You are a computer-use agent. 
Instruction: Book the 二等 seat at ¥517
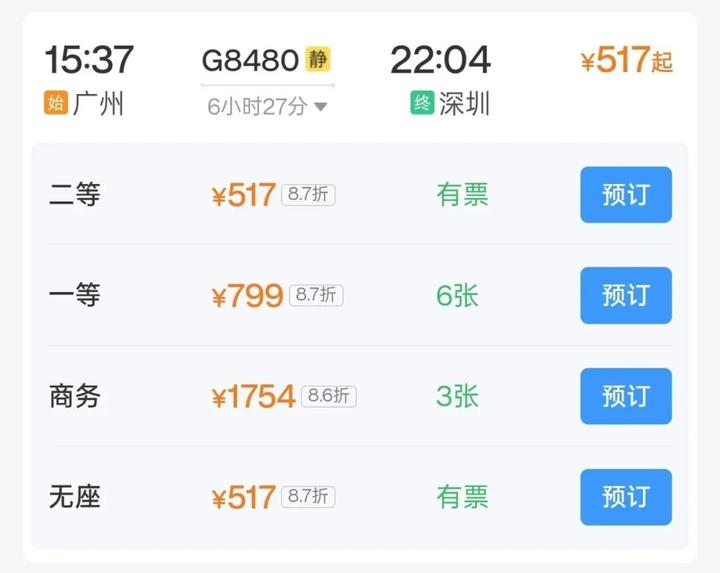[626, 195]
